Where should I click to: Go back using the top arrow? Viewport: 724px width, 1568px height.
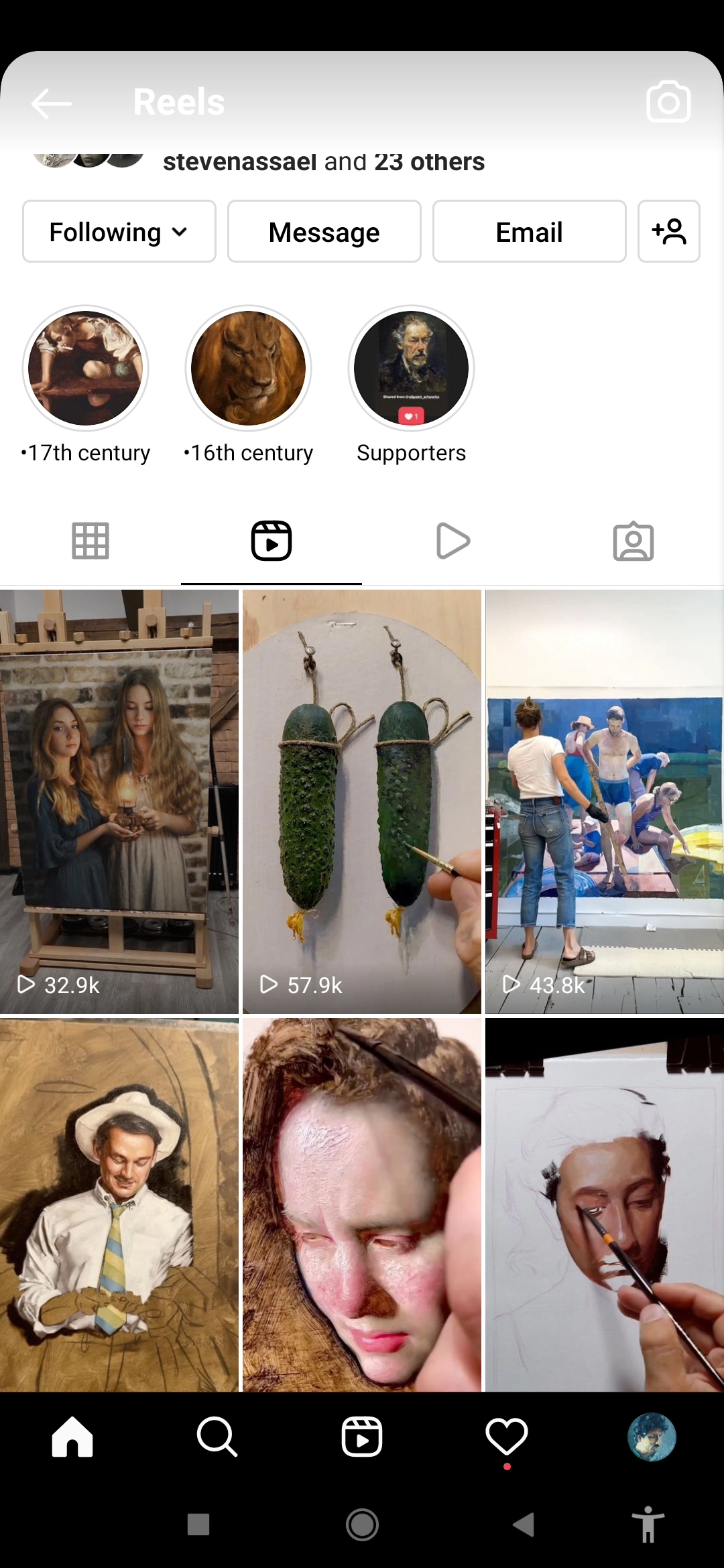pyautogui.click(x=52, y=103)
